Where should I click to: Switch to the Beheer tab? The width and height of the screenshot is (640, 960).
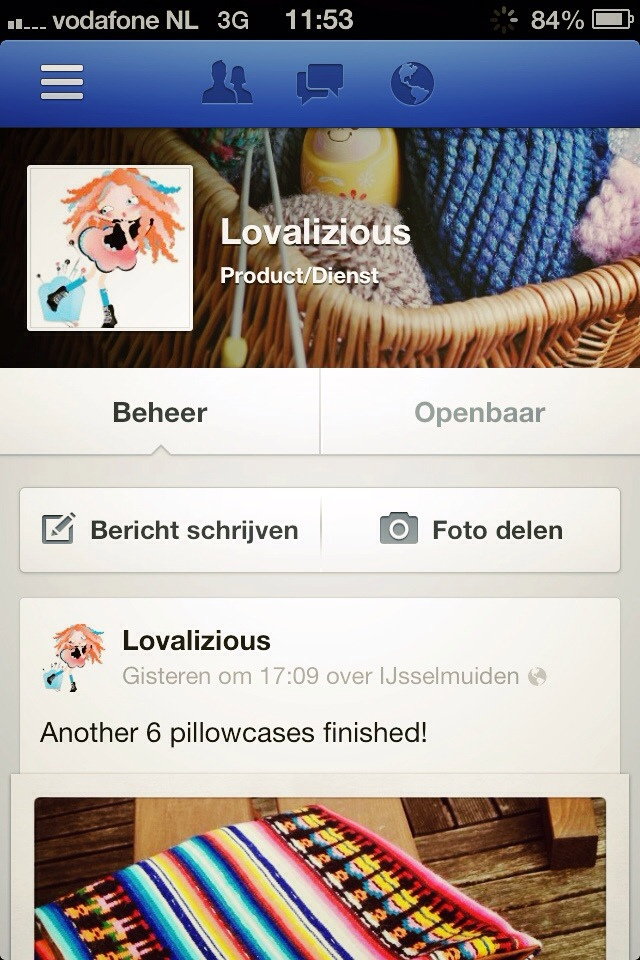click(160, 413)
